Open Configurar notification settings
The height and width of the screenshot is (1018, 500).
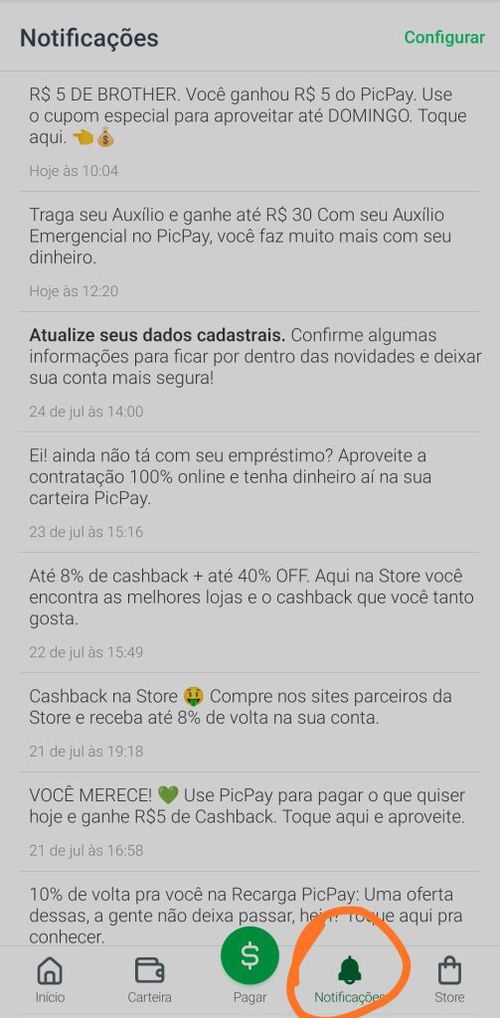click(x=444, y=38)
